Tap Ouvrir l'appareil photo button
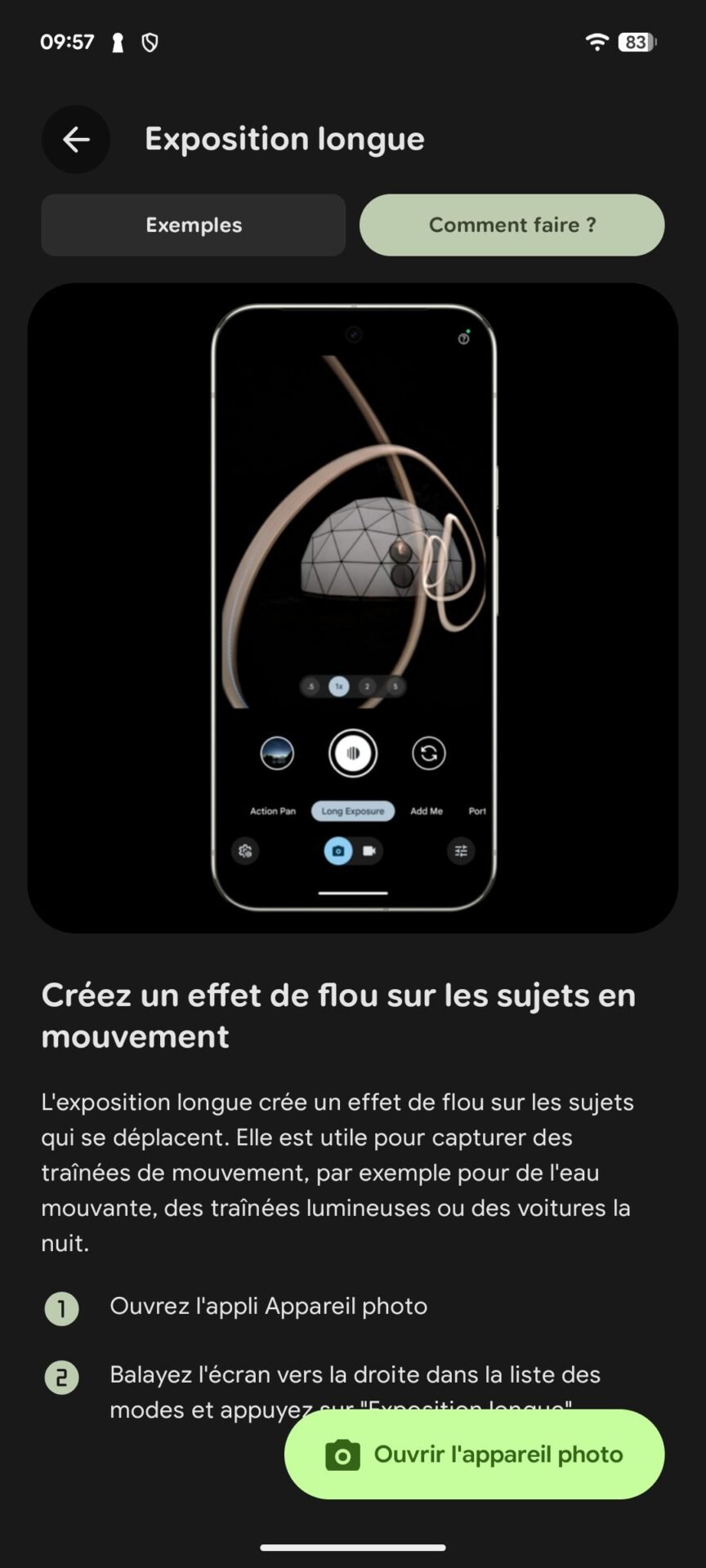706x1568 pixels. (x=475, y=1454)
